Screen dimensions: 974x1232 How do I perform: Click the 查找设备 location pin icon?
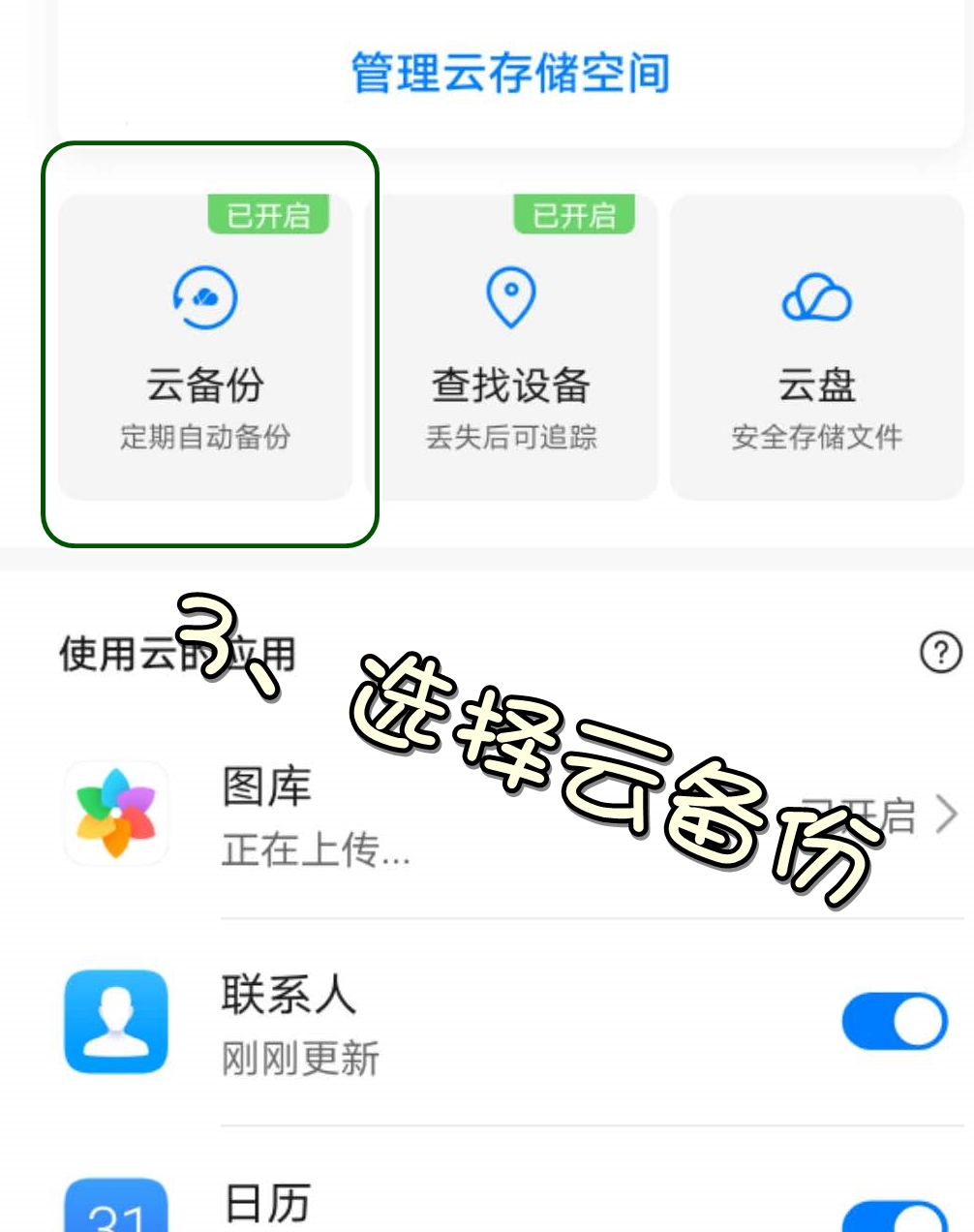click(510, 297)
